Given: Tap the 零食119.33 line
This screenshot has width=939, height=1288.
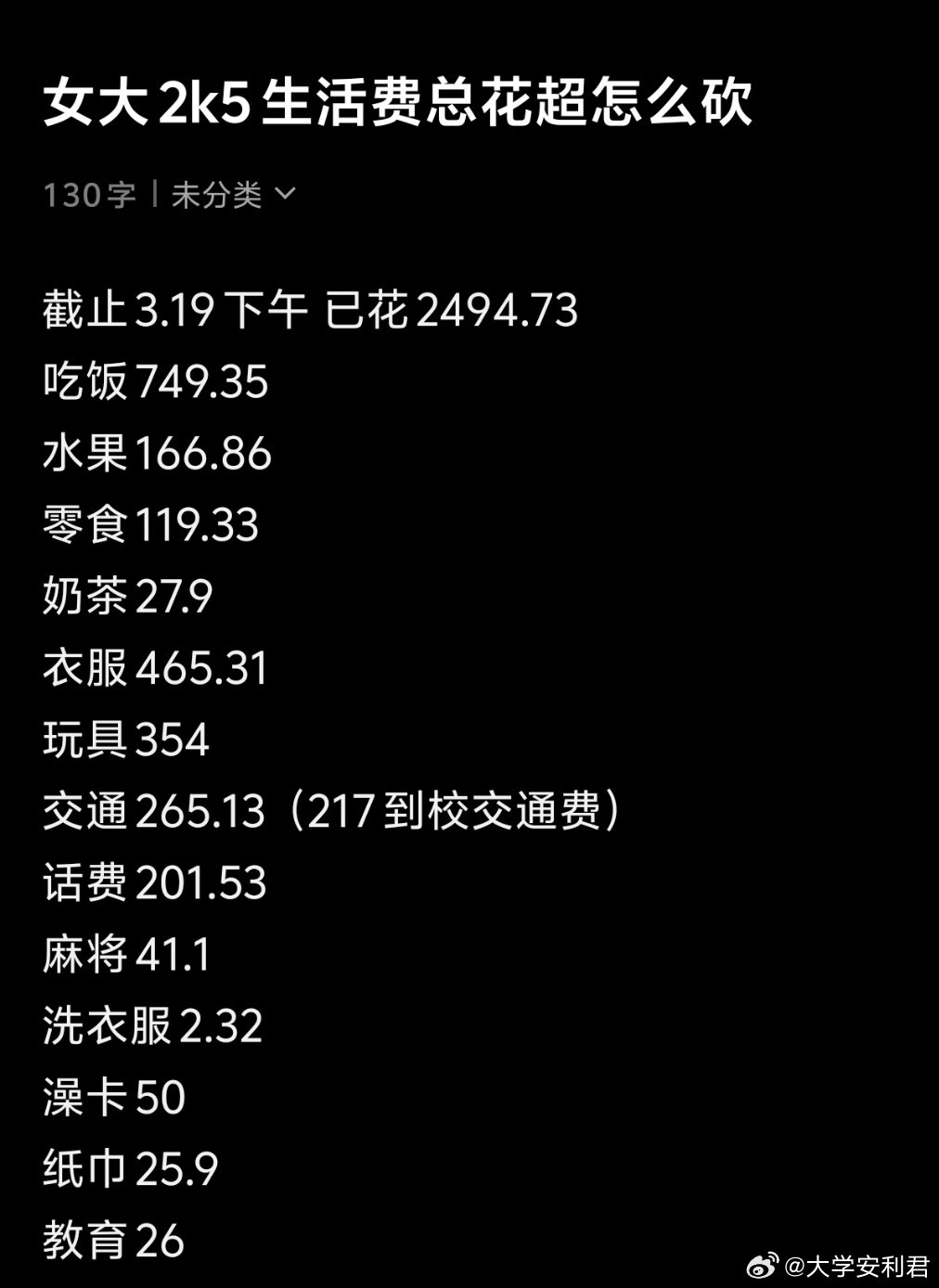Looking at the screenshot, I should (x=153, y=525).
